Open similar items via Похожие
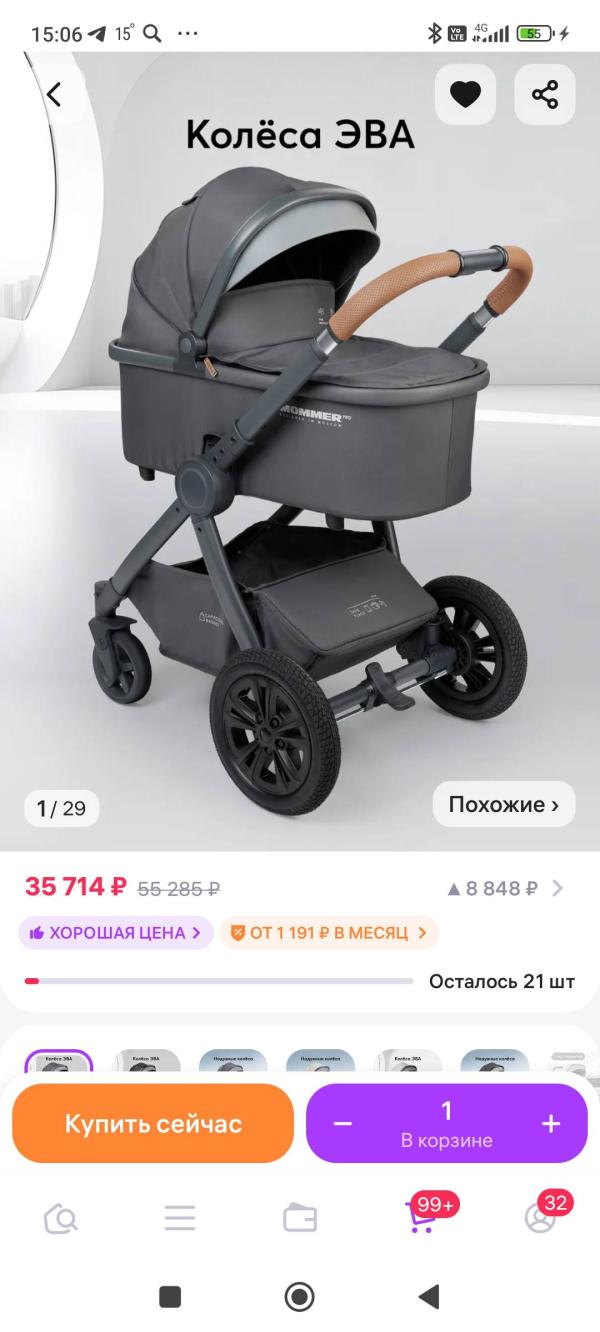The image size is (600, 1332). point(503,804)
